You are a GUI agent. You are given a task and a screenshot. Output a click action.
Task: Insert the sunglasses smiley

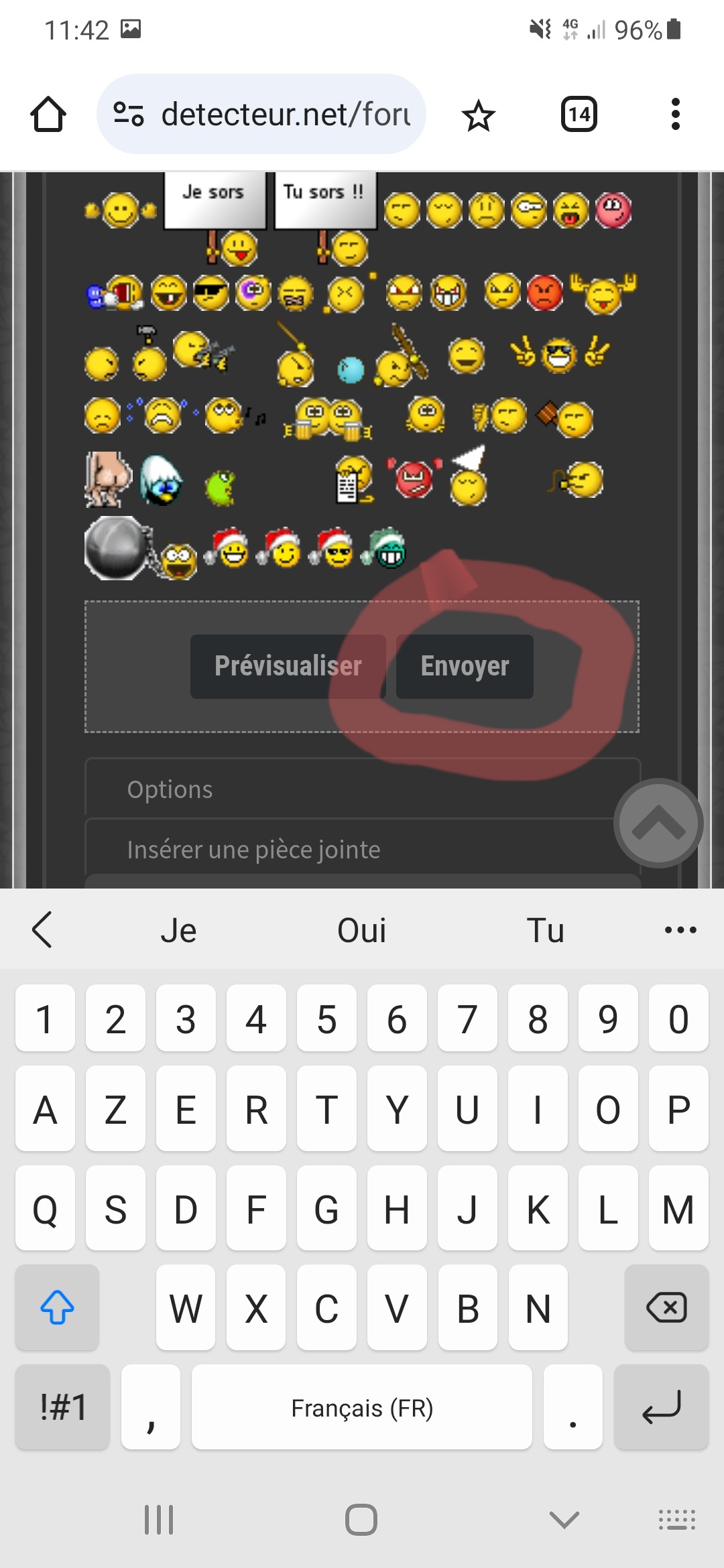211,293
